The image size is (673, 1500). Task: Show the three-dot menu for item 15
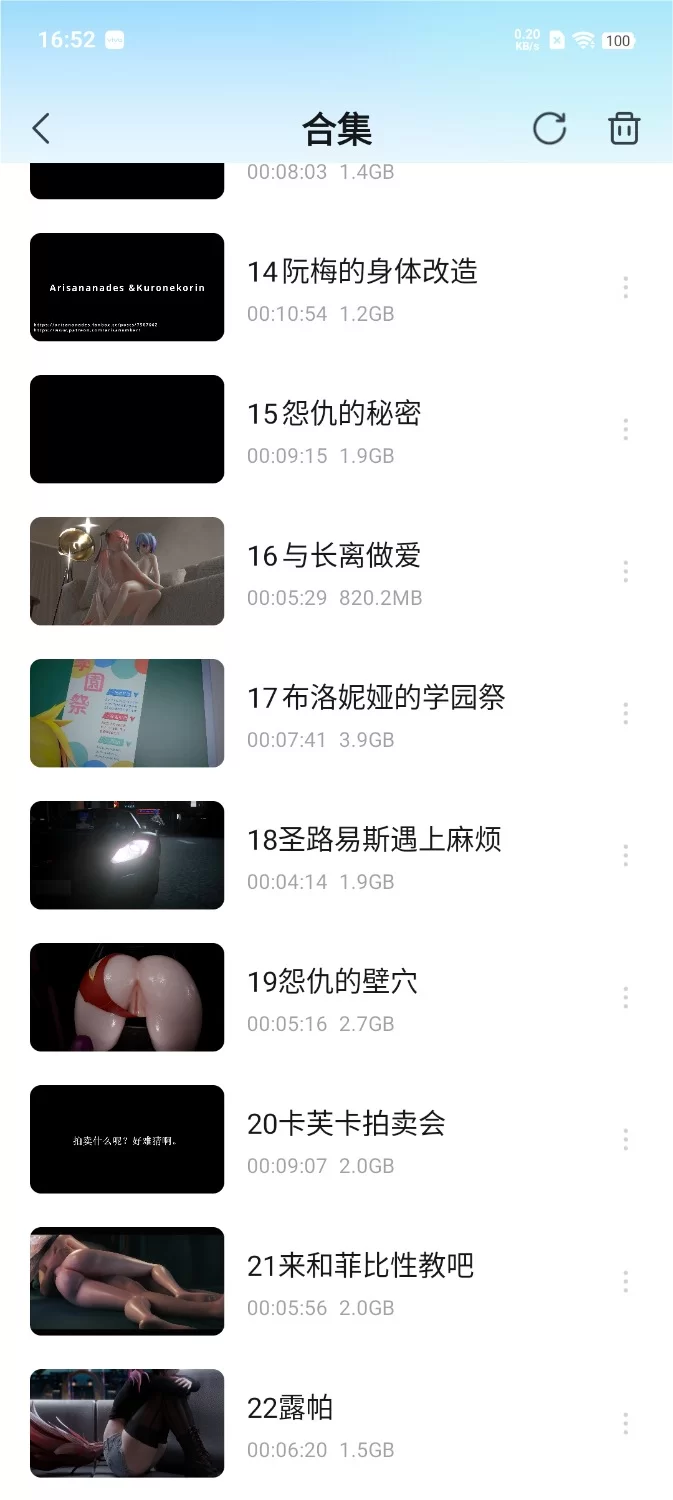626,430
